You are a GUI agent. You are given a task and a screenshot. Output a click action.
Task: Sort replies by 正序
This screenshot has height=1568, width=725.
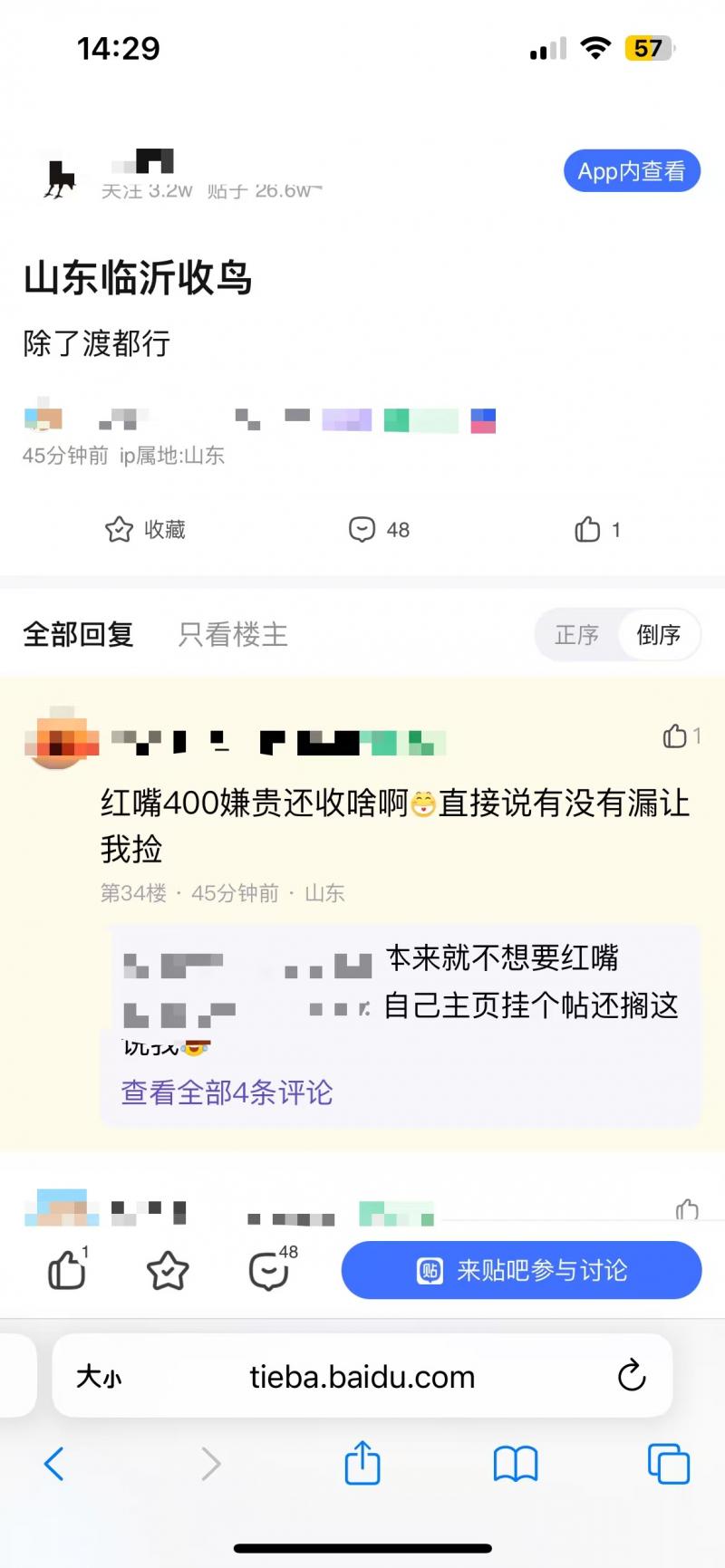[576, 635]
